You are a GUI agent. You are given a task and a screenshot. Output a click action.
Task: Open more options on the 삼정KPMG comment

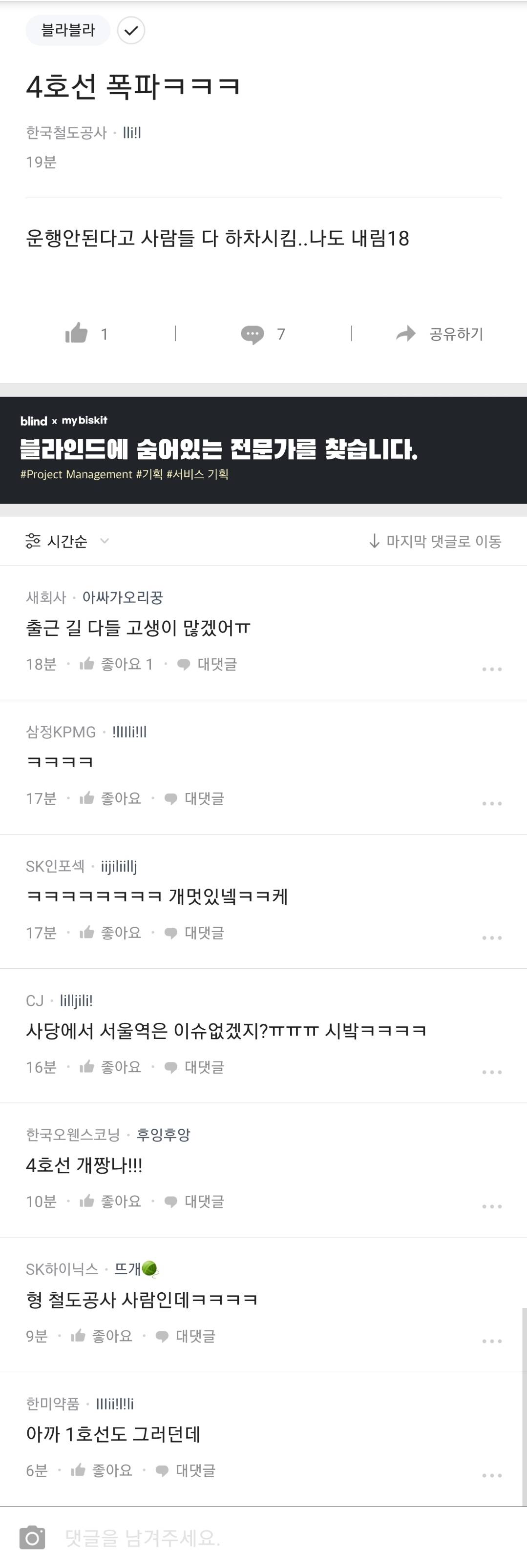pyautogui.click(x=491, y=803)
